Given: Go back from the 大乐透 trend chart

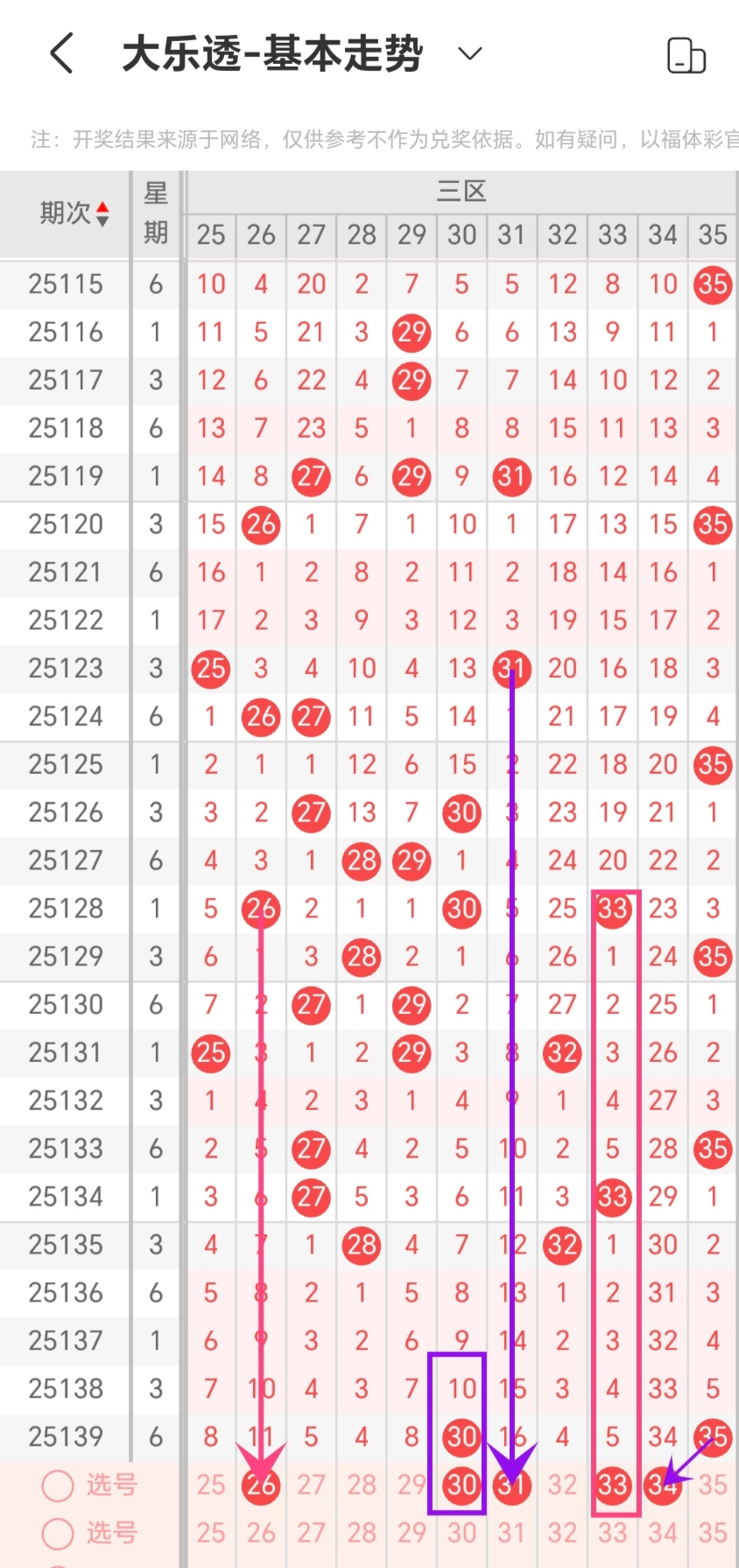Looking at the screenshot, I should [x=61, y=54].
